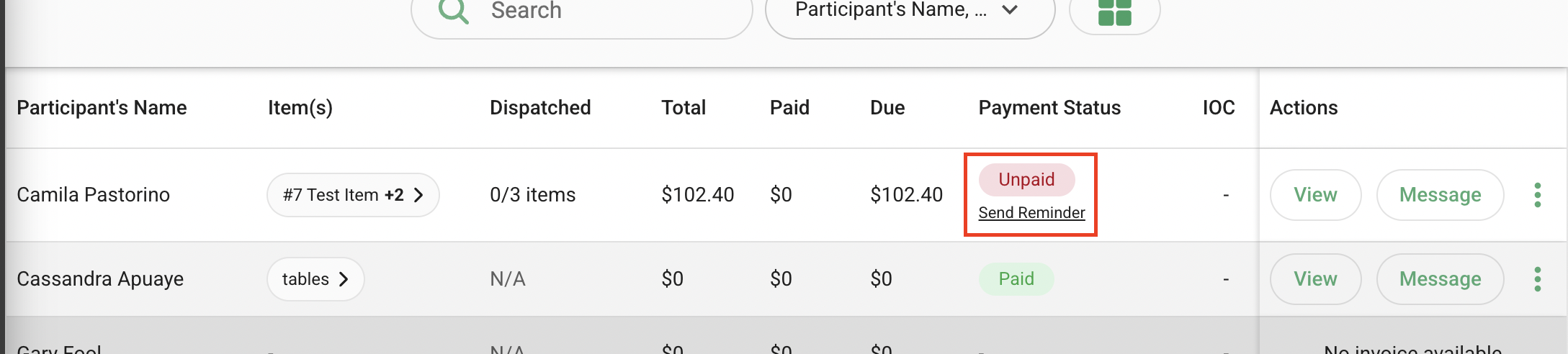Open more options for Camila Pastorino
The width and height of the screenshot is (1568, 354).
coord(1537,195)
